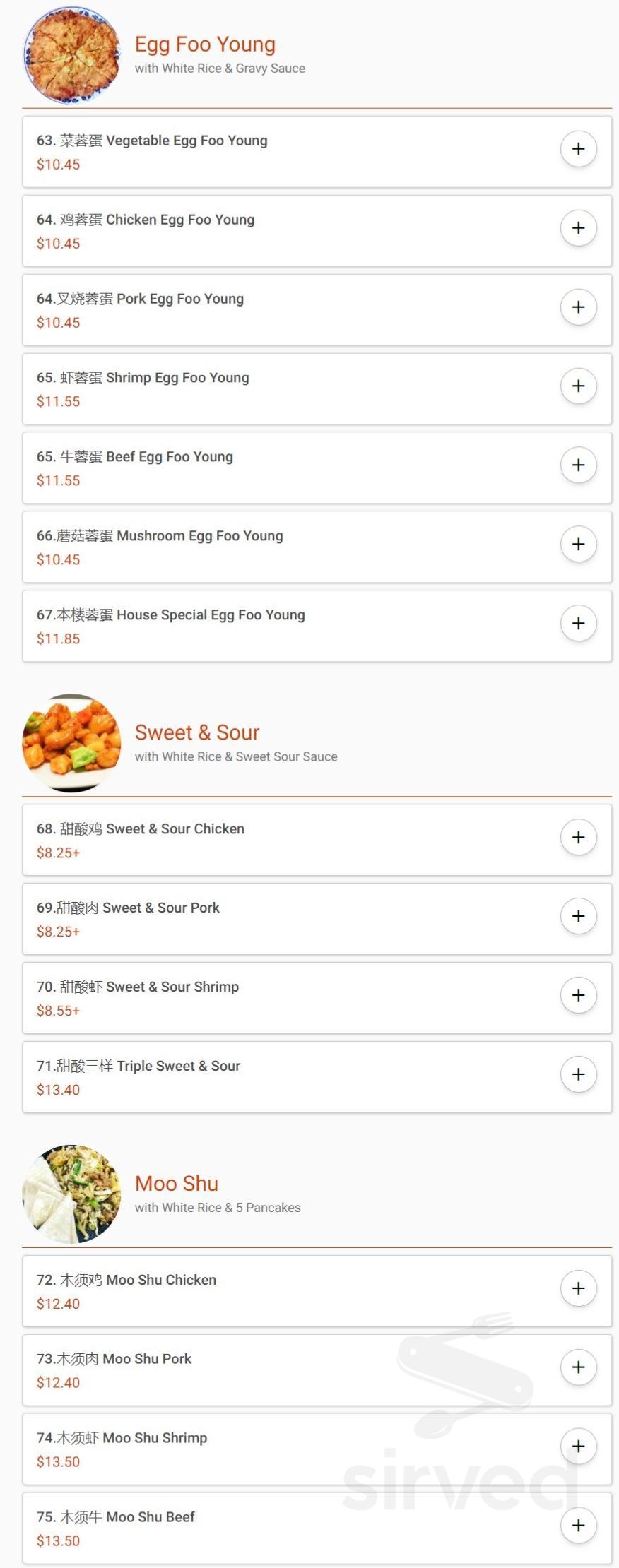This screenshot has width=619, height=1568.
Task: Add Sweet & Sour Chicken to order
Action: tap(579, 837)
